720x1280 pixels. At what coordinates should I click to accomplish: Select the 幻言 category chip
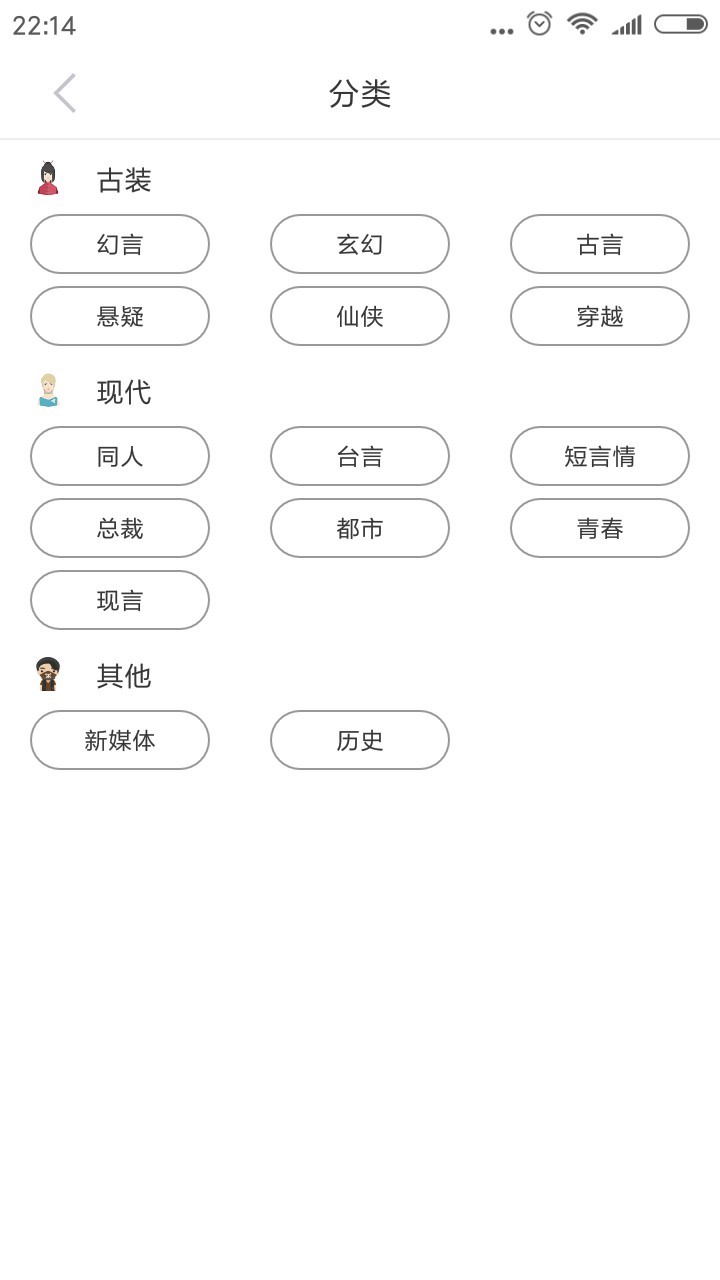120,244
